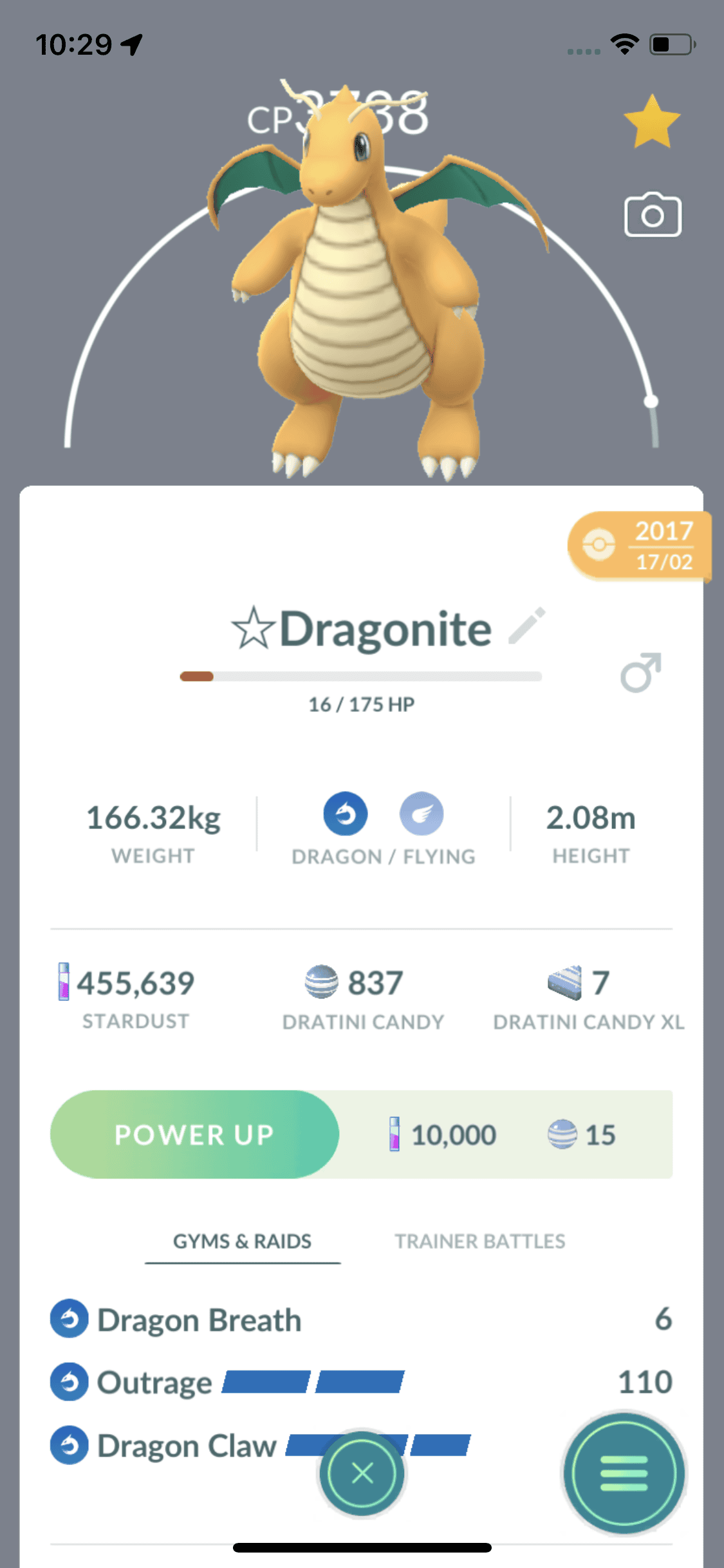This screenshot has width=724, height=1568.
Task: Tap the Flying type icon
Action: (422, 814)
